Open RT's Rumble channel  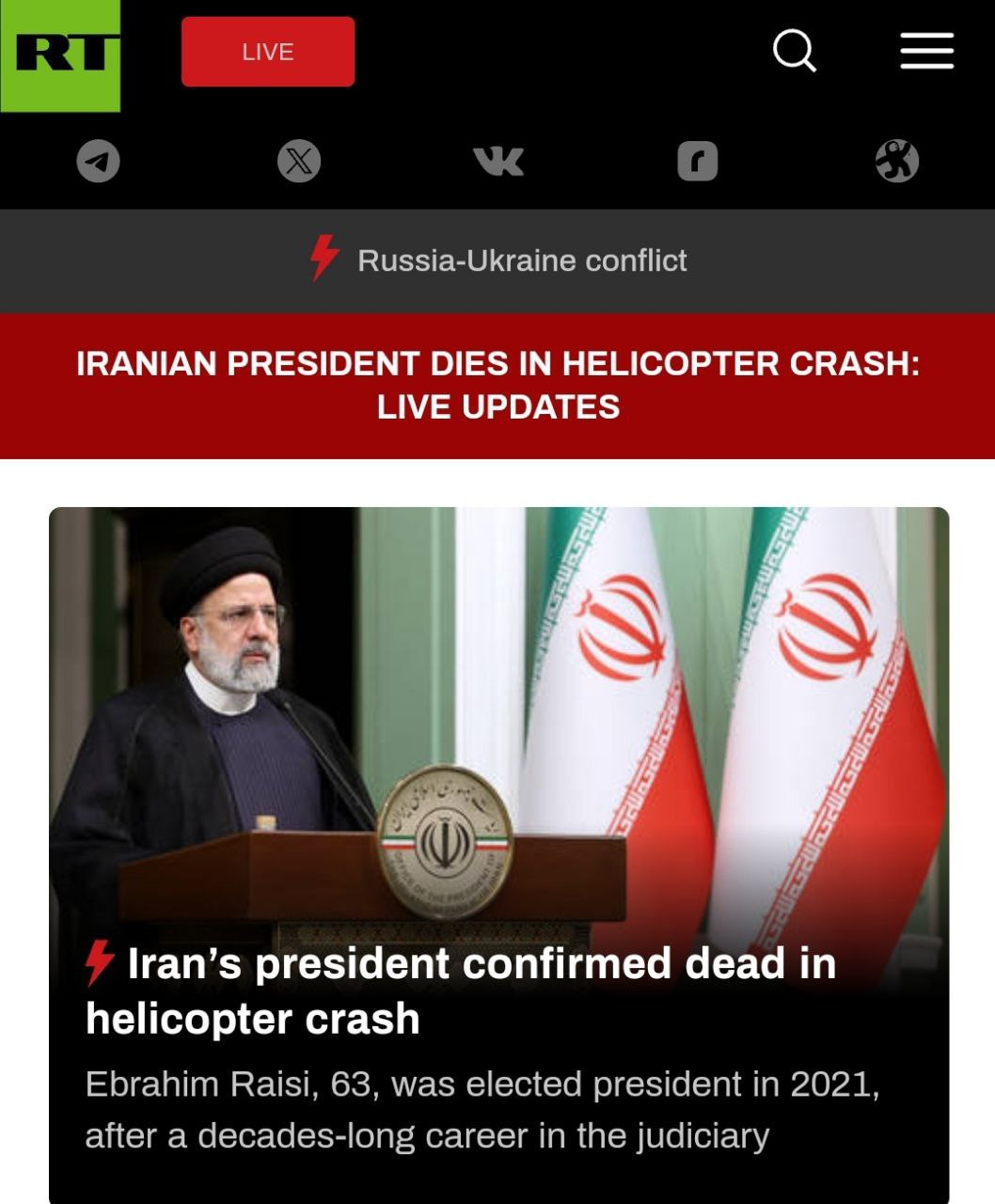point(697,161)
